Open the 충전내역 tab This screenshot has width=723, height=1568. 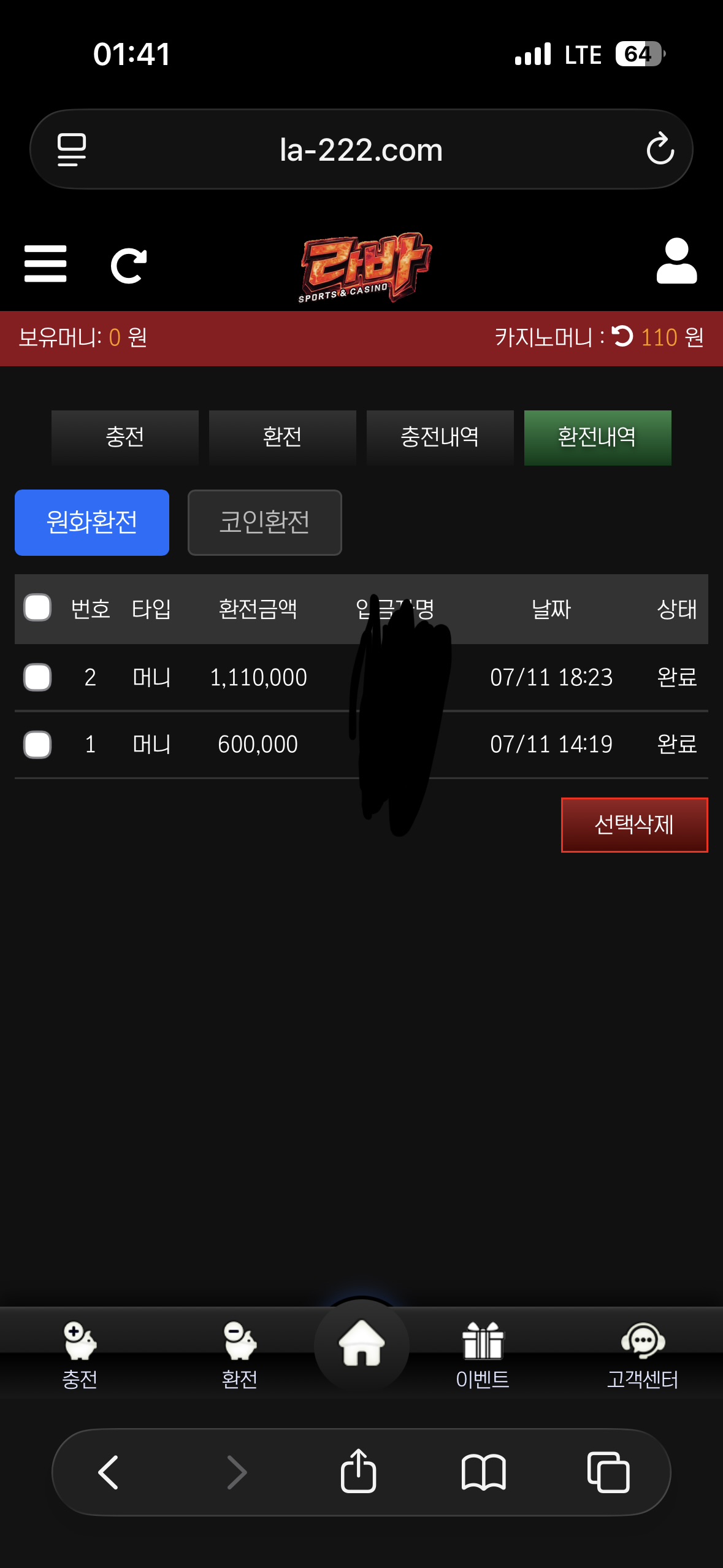pos(440,437)
